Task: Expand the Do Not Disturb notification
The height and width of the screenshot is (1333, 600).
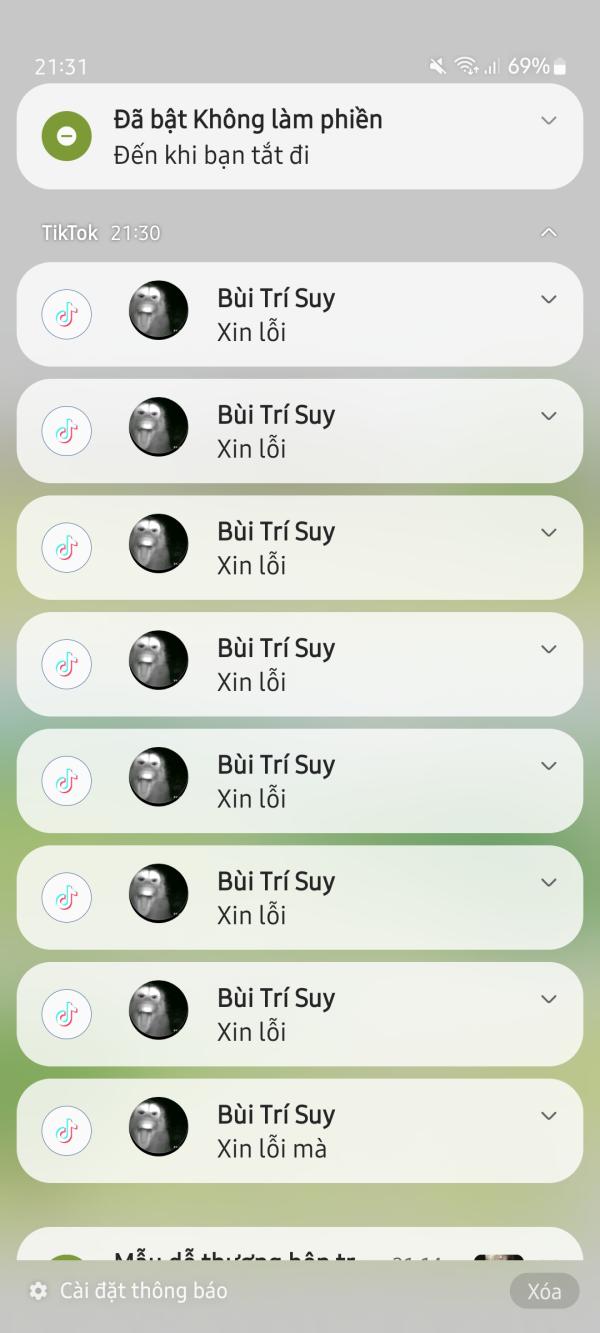Action: click(x=548, y=120)
